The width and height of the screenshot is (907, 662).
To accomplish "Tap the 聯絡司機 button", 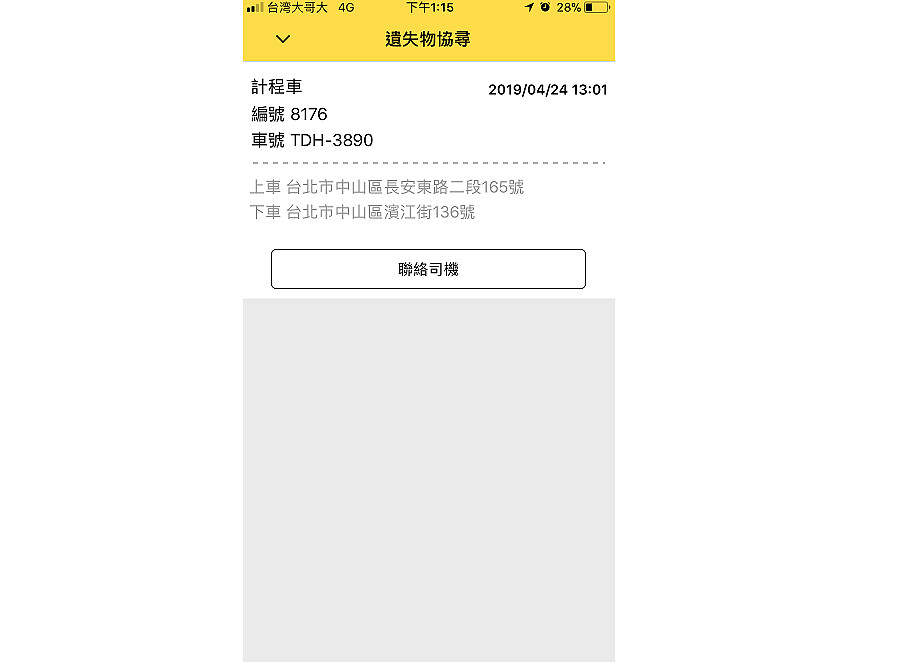I will 428,269.
